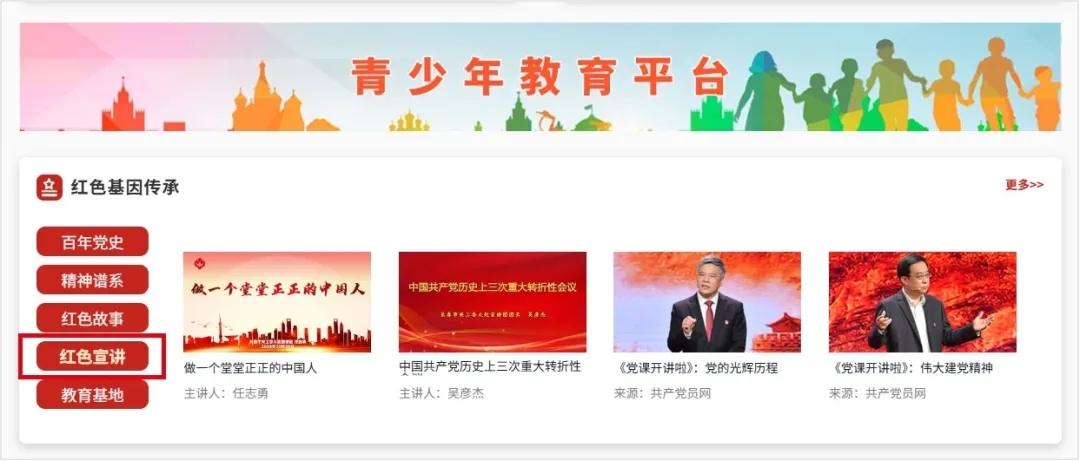The image size is (1080, 461).
Task: Open video 做一个堂堂正正的中国人
Action: pyautogui.click(x=277, y=302)
